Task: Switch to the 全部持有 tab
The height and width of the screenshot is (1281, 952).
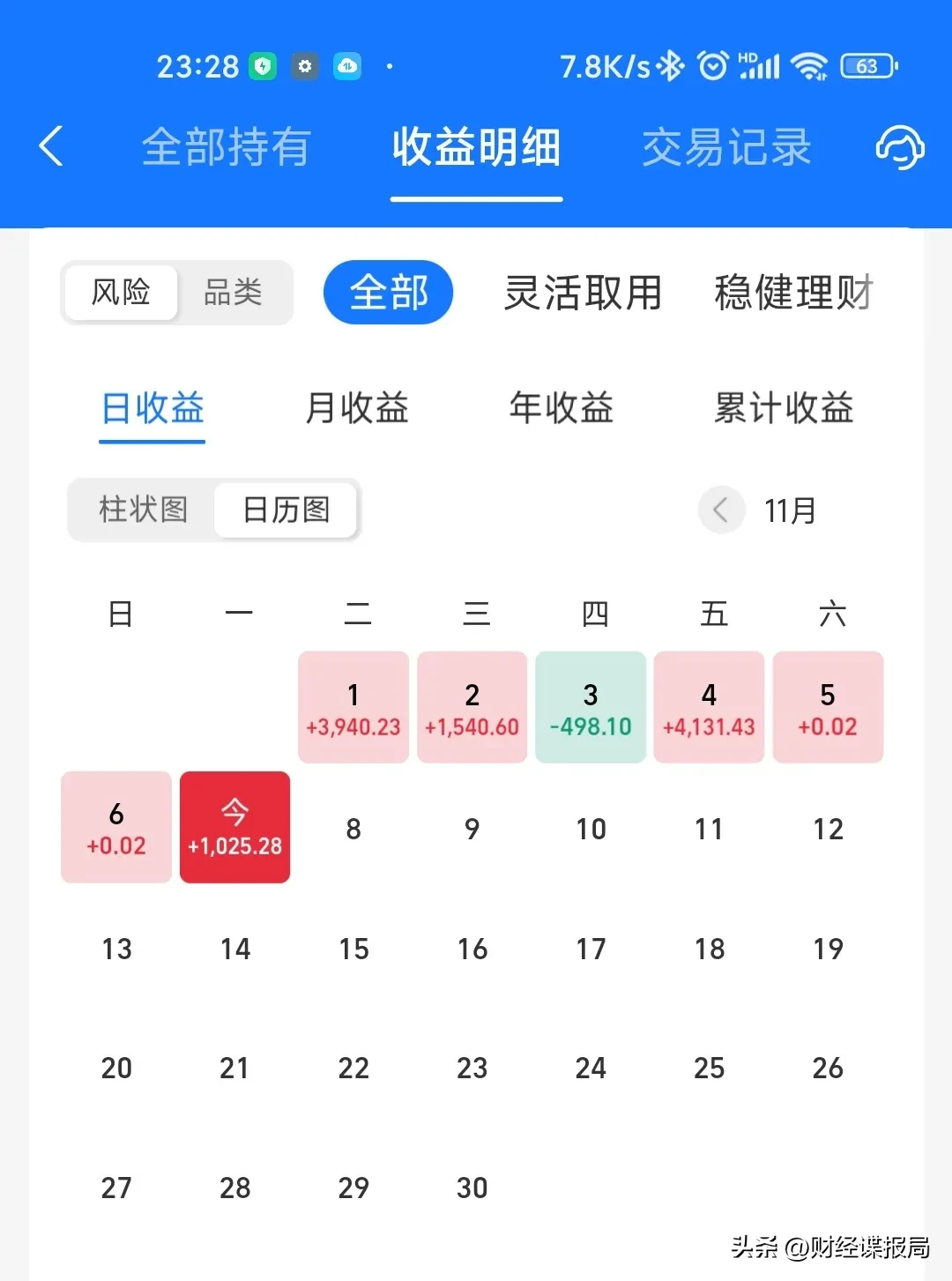Action: 227,147
